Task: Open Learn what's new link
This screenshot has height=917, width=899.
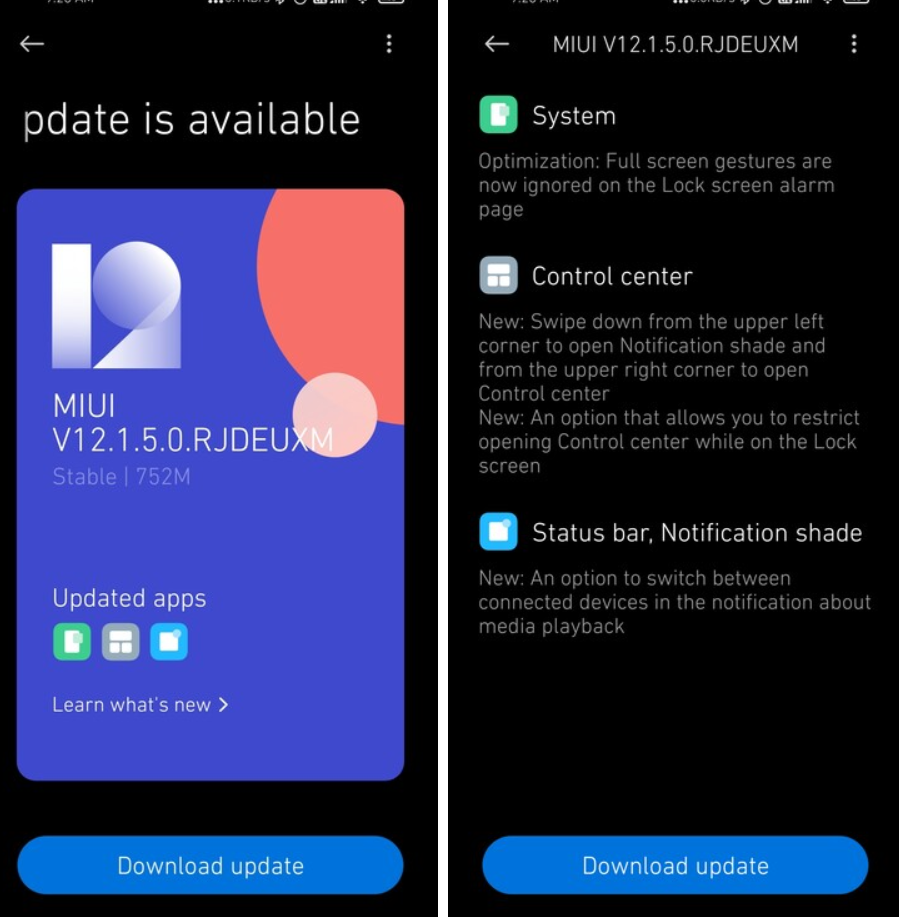Action: pos(140,705)
